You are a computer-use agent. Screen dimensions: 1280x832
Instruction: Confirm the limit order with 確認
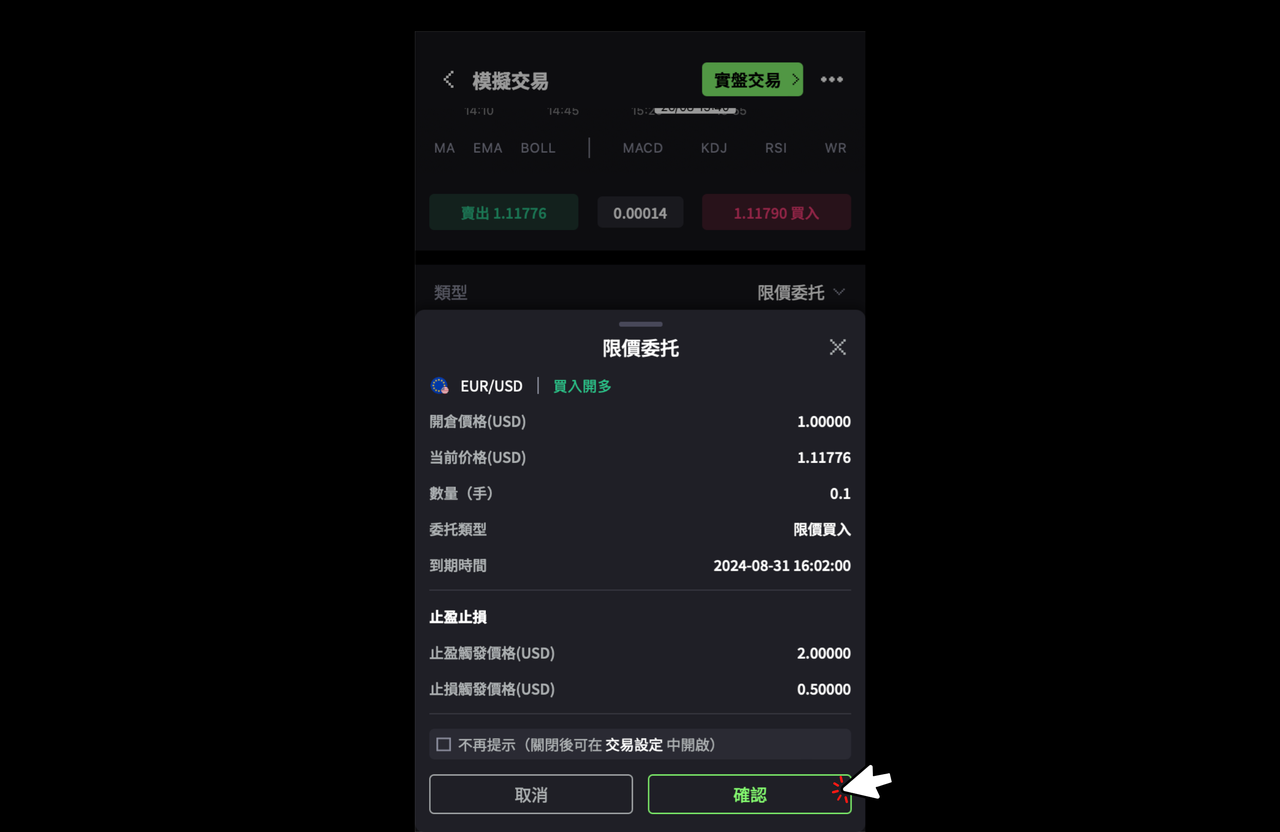pyautogui.click(x=749, y=794)
